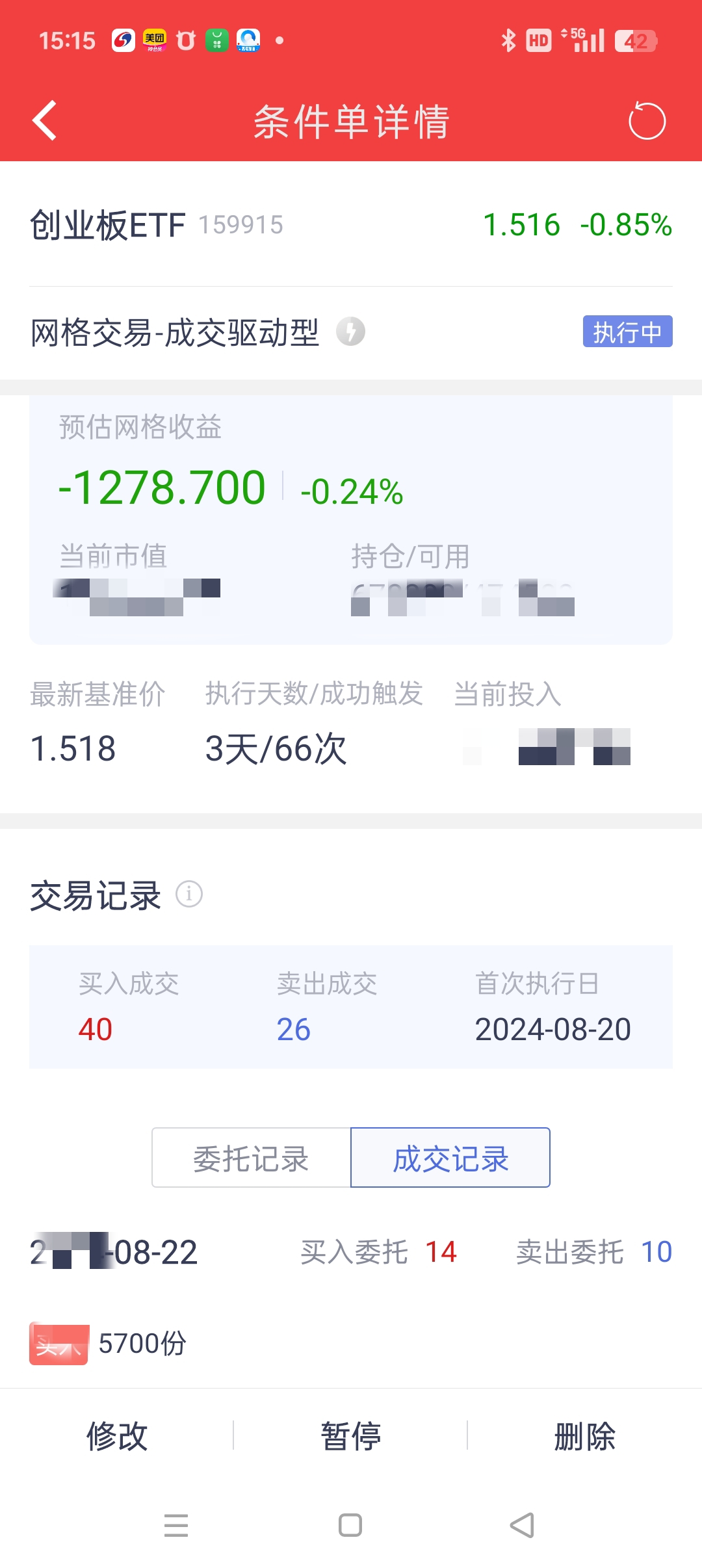Image resolution: width=702 pixels, height=1568 pixels.
Task: Switch to the 委托记录 tab
Action: (x=252, y=1158)
